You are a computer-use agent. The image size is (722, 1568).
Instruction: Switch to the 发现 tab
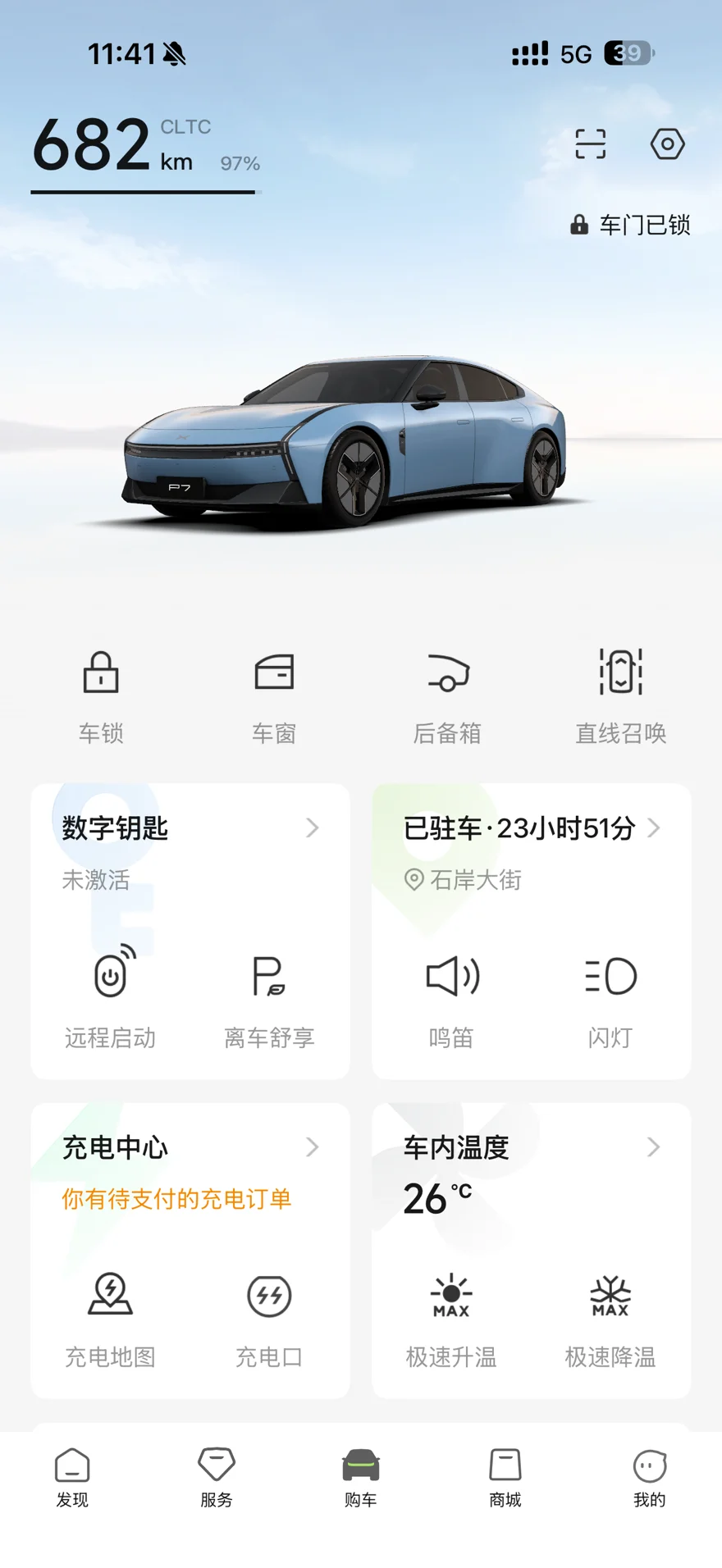(72, 1478)
